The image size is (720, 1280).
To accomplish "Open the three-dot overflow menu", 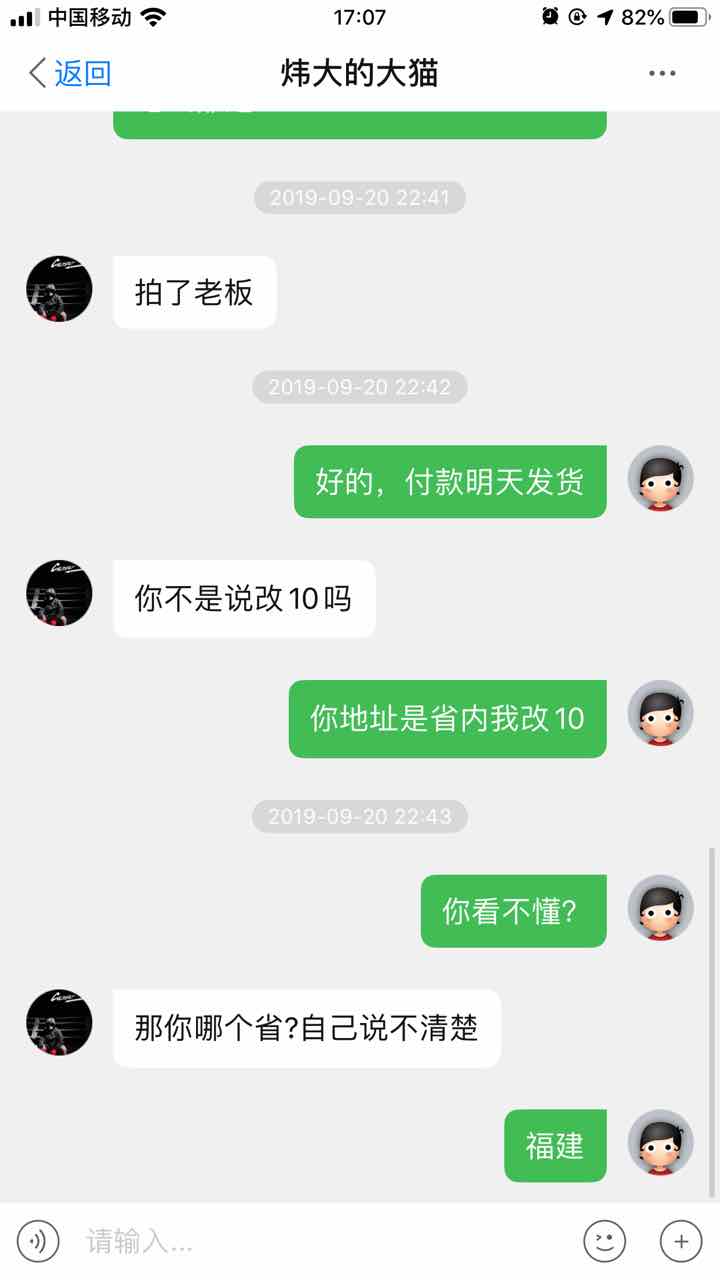I will [662, 73].
